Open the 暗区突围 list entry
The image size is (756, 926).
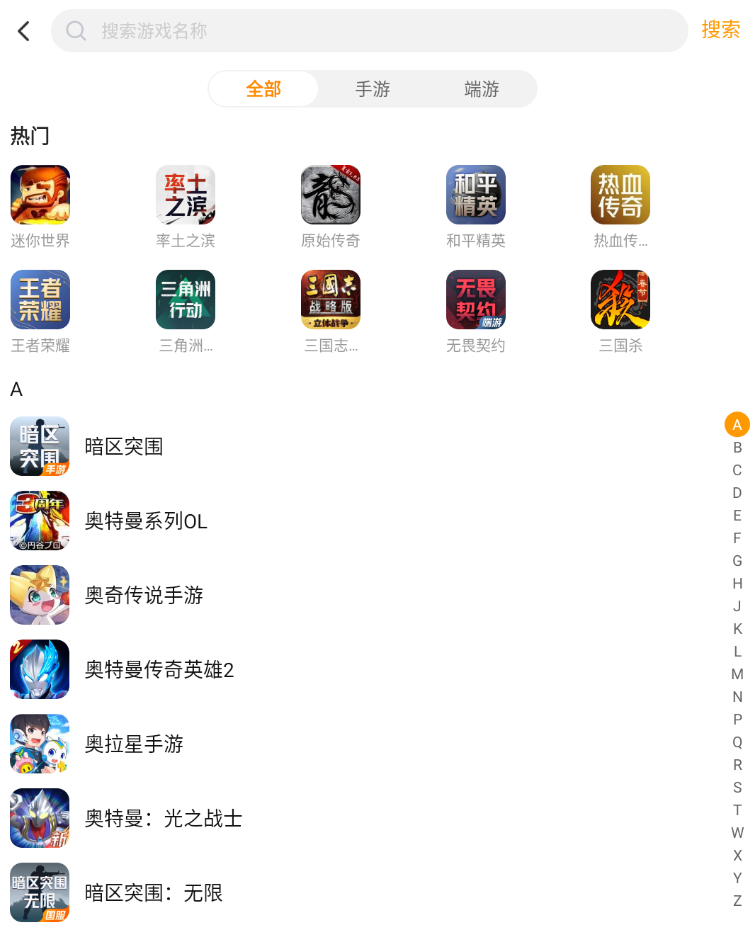[124, 447]
